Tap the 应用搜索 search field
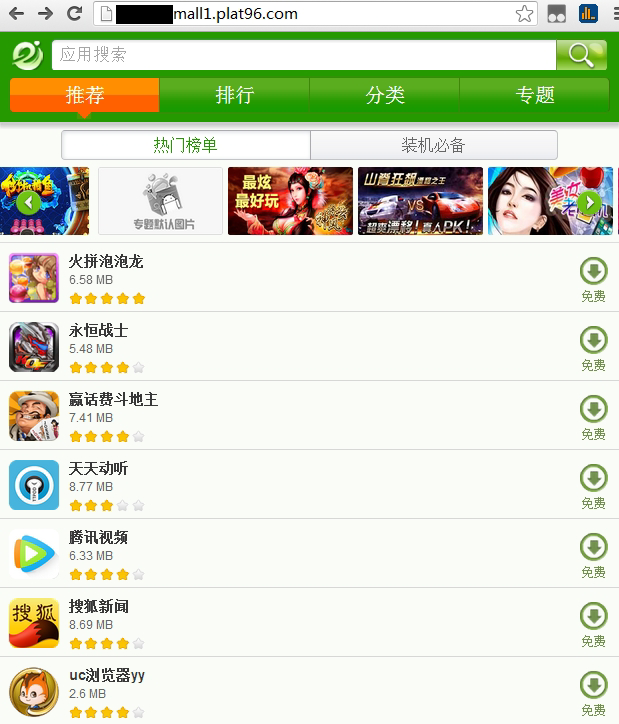The height and width of the screenshot is (724, 619). (x=300, y=55)
